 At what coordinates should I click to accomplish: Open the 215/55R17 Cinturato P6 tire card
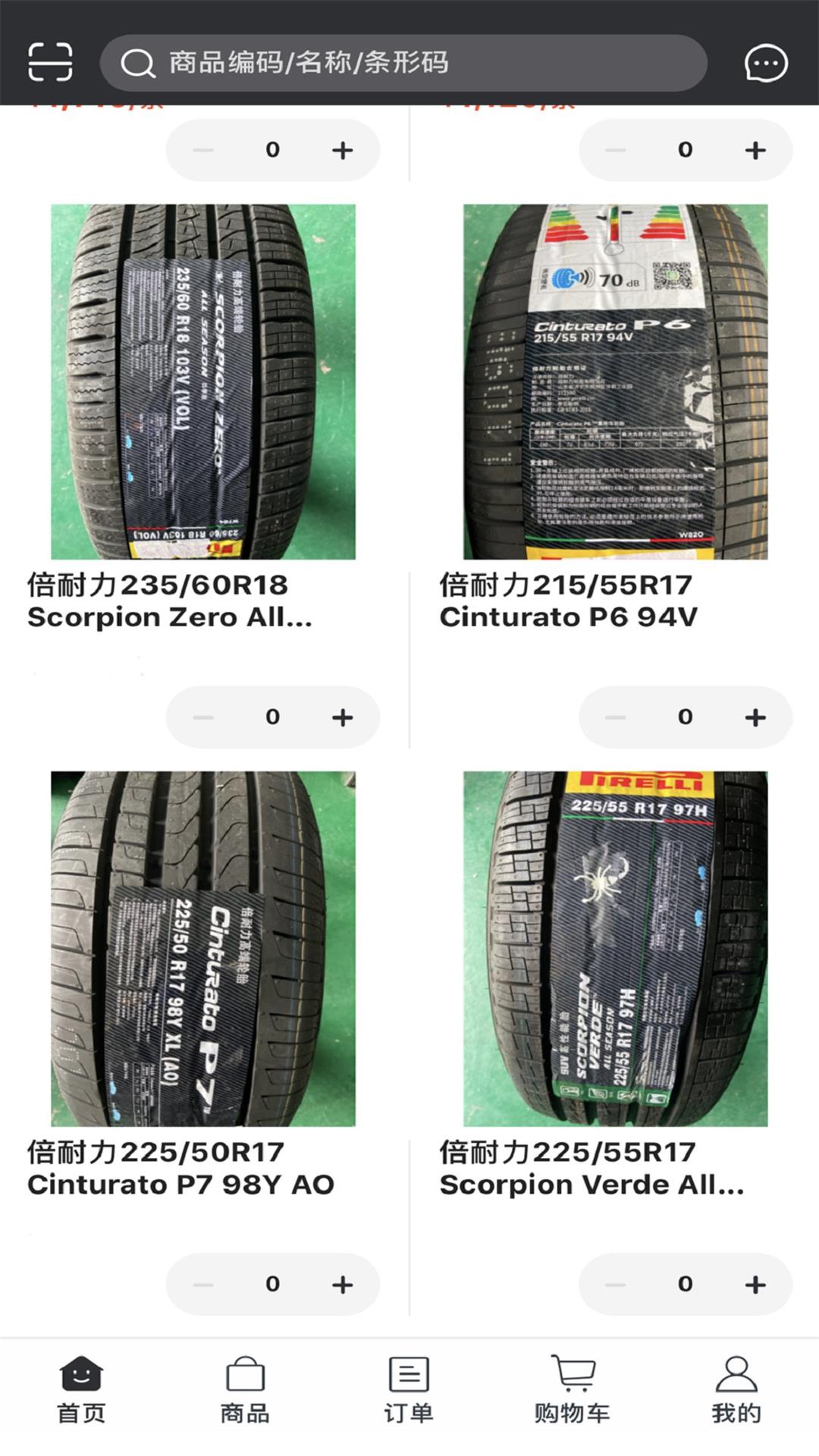[615, 381]
